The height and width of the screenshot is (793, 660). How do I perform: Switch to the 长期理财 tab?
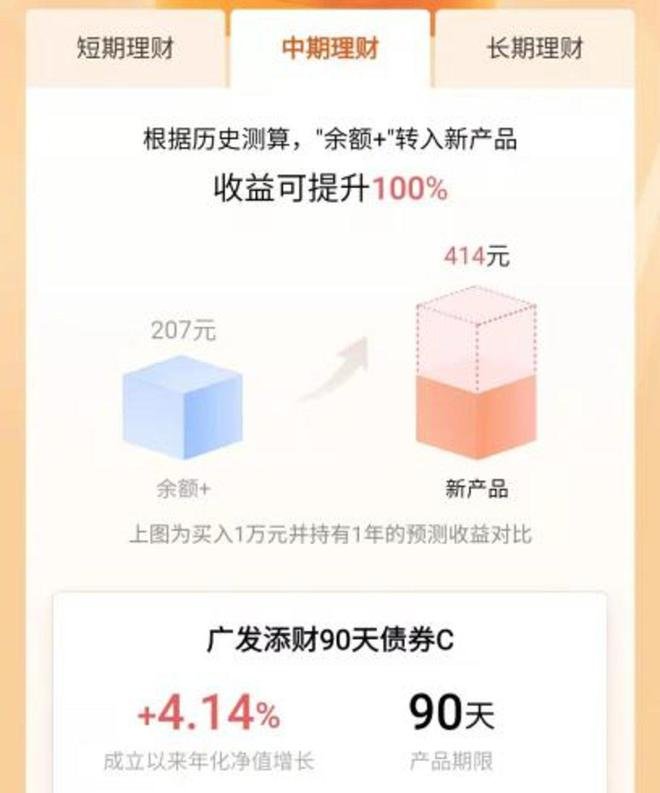pyautogui.click(x=534, y=49)
